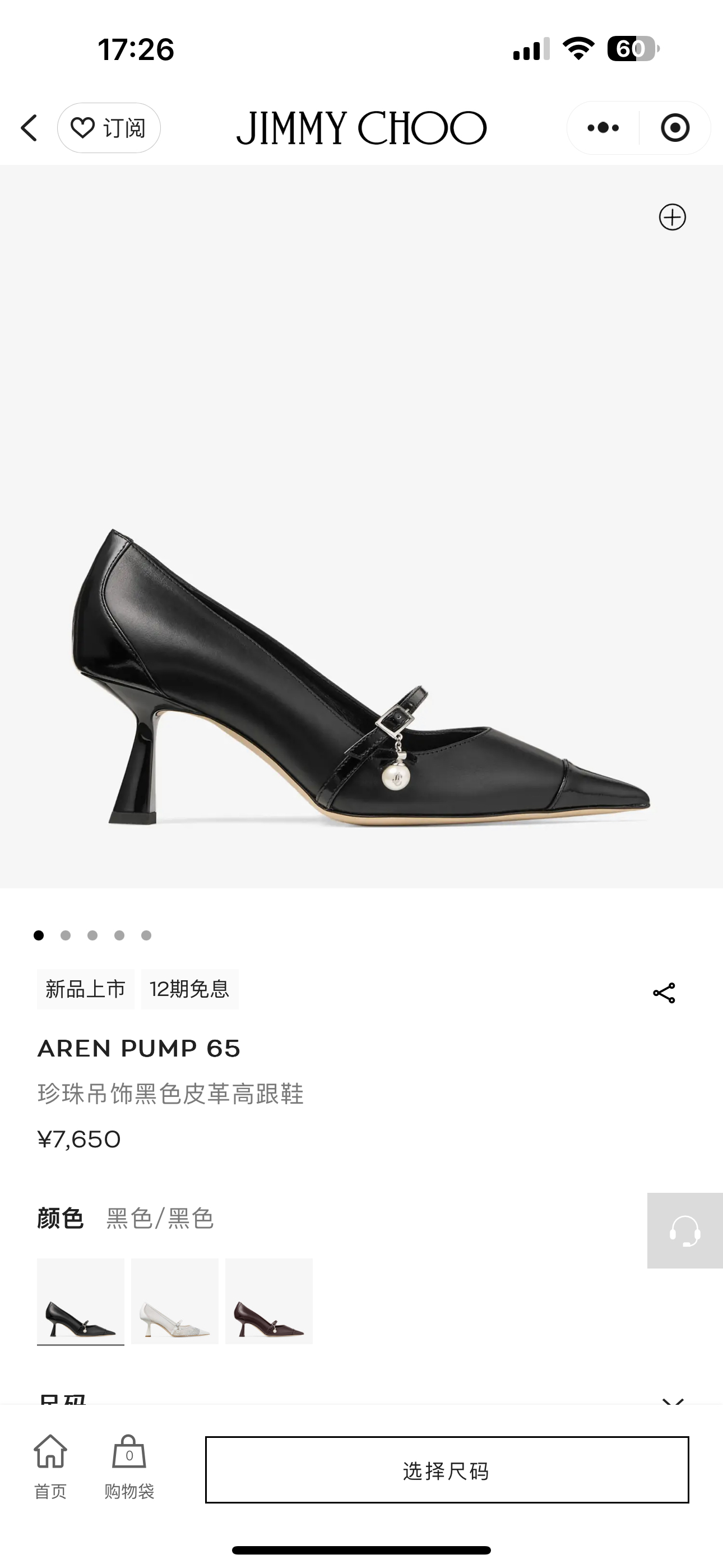Tap the back arrow to leave the page
The width and height of the screenshot is (723, 1568).
[x=29, y=128]
